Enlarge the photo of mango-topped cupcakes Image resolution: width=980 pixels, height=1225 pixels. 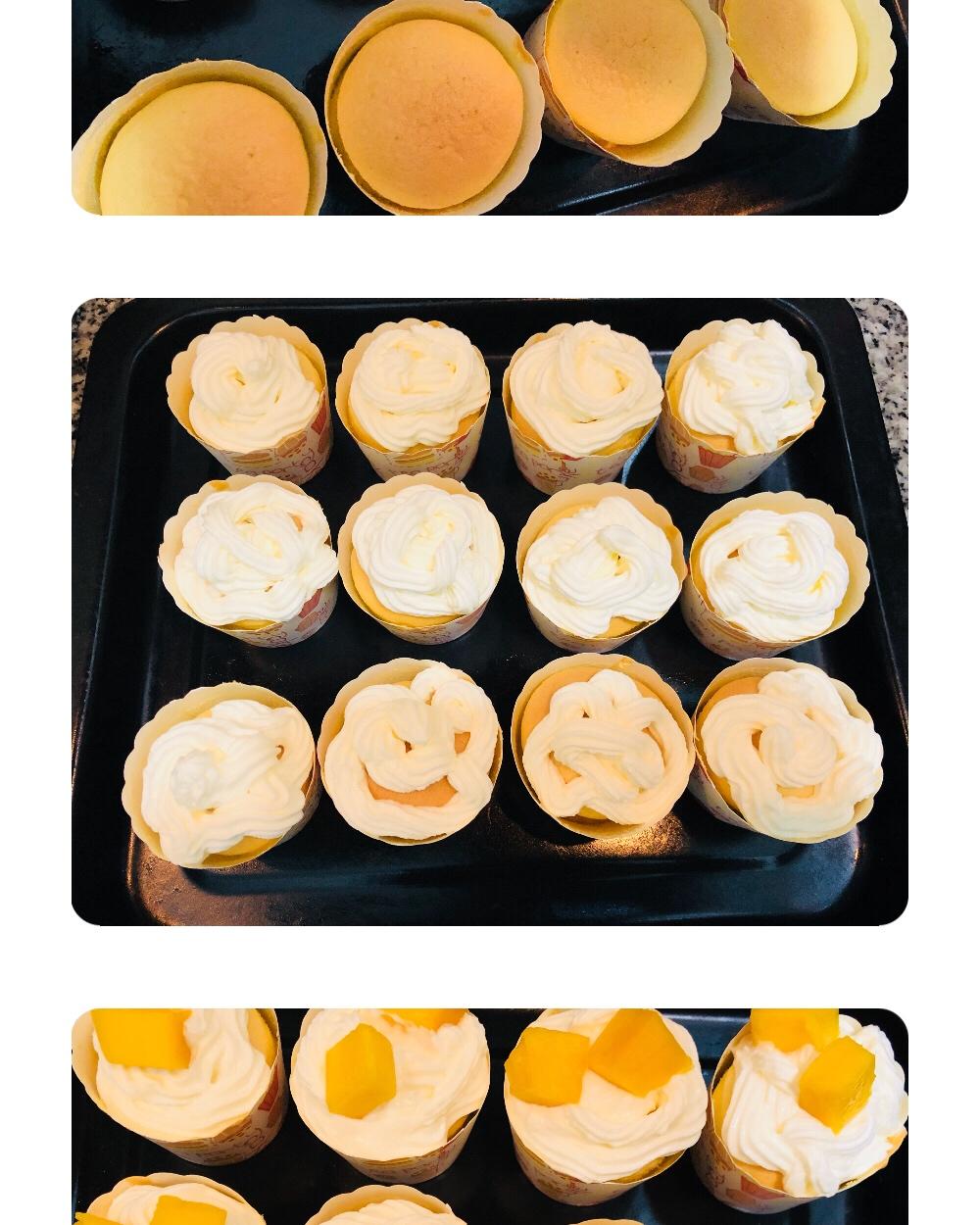490,1117
